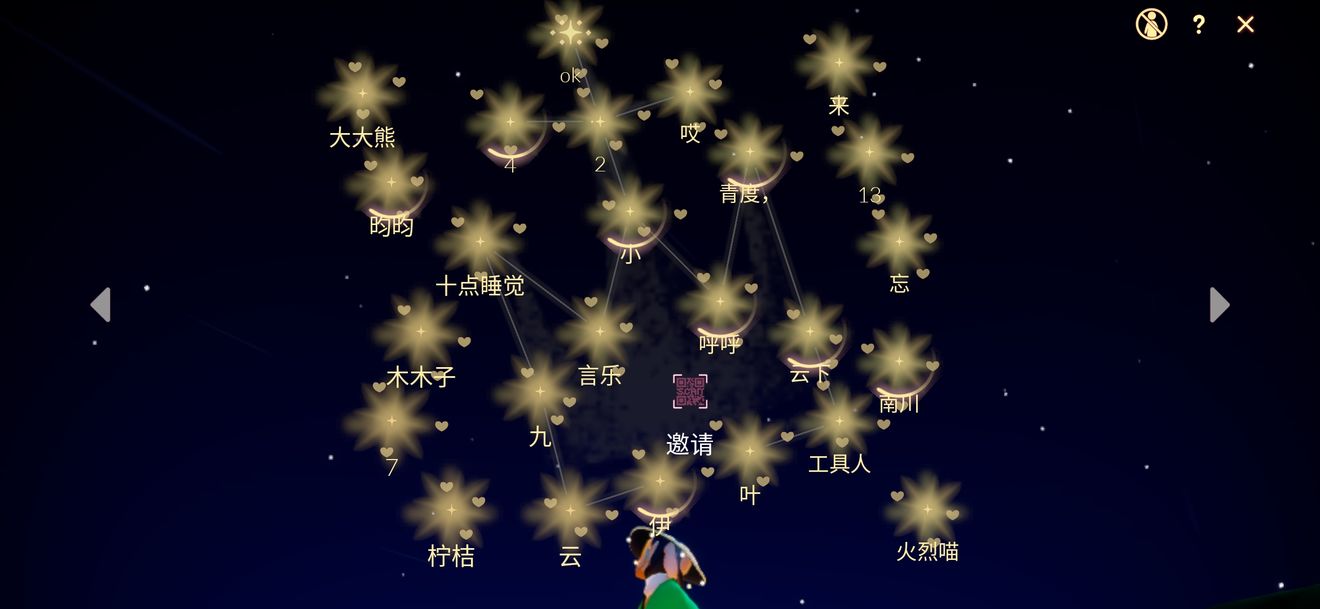1320x609 pixels.
Task: Go to the previous constellation page
Action: pos(100,305)
